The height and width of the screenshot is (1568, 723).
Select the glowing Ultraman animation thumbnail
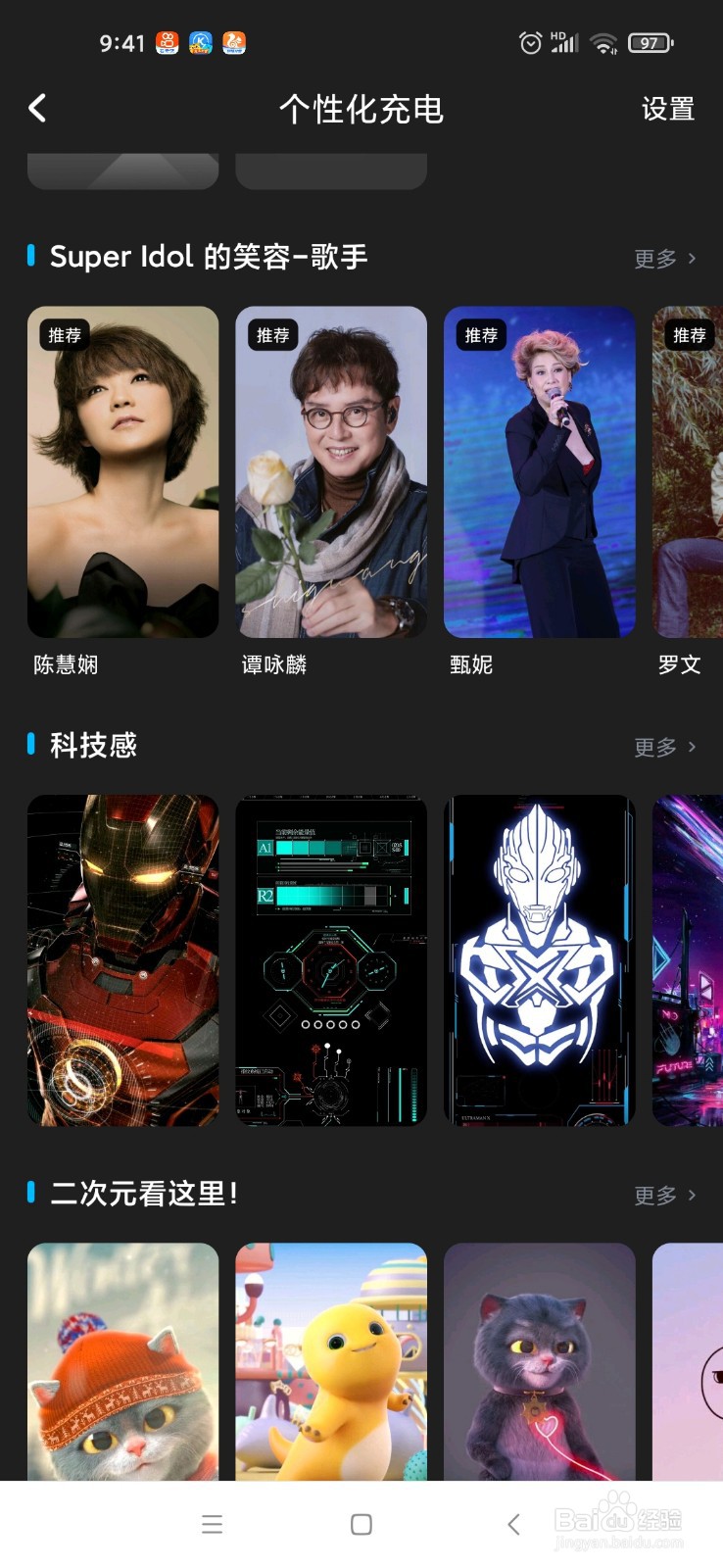coord(540,960)
